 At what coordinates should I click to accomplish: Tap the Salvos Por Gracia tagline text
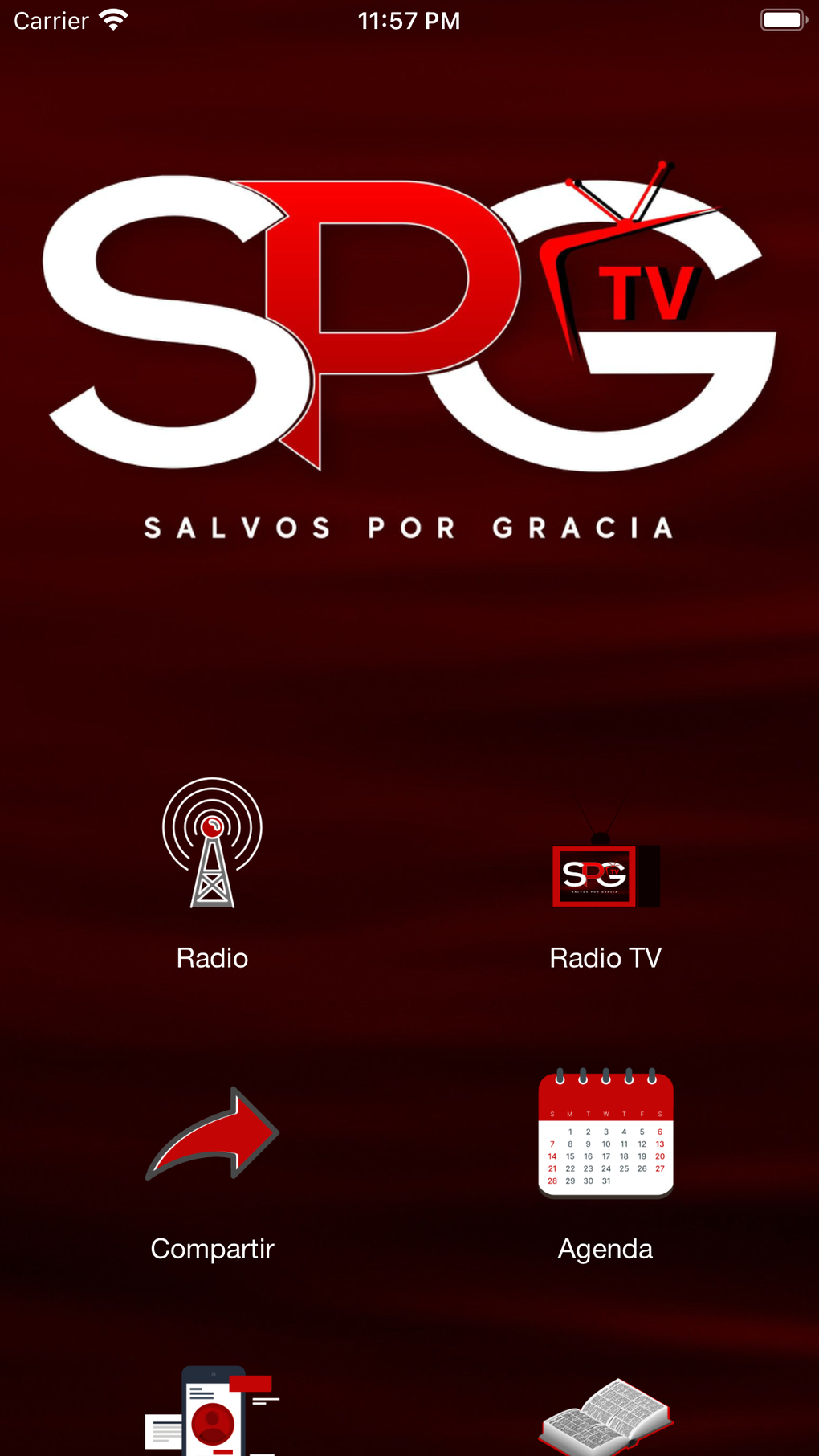pyautogui.click(x=409, y=528)
